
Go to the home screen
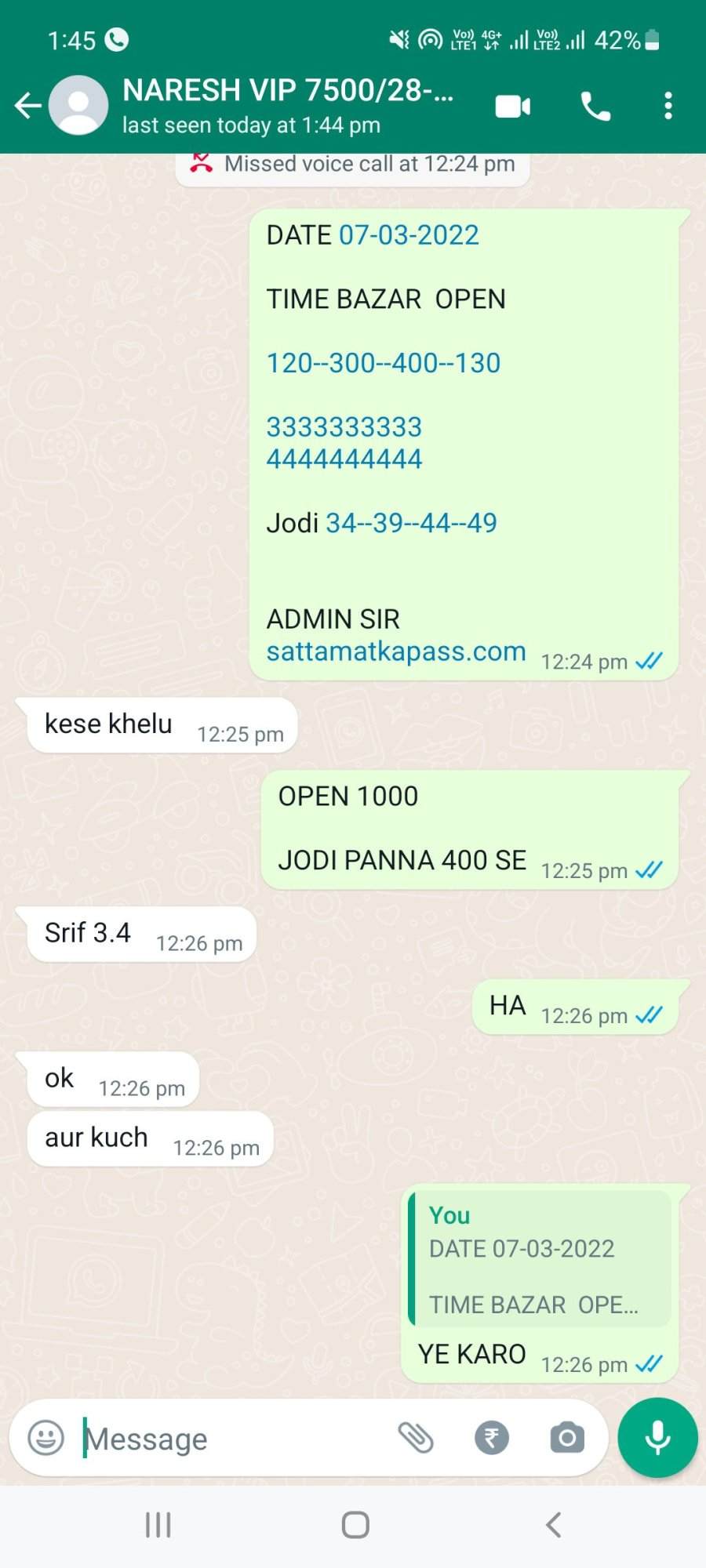[355, 1525]
